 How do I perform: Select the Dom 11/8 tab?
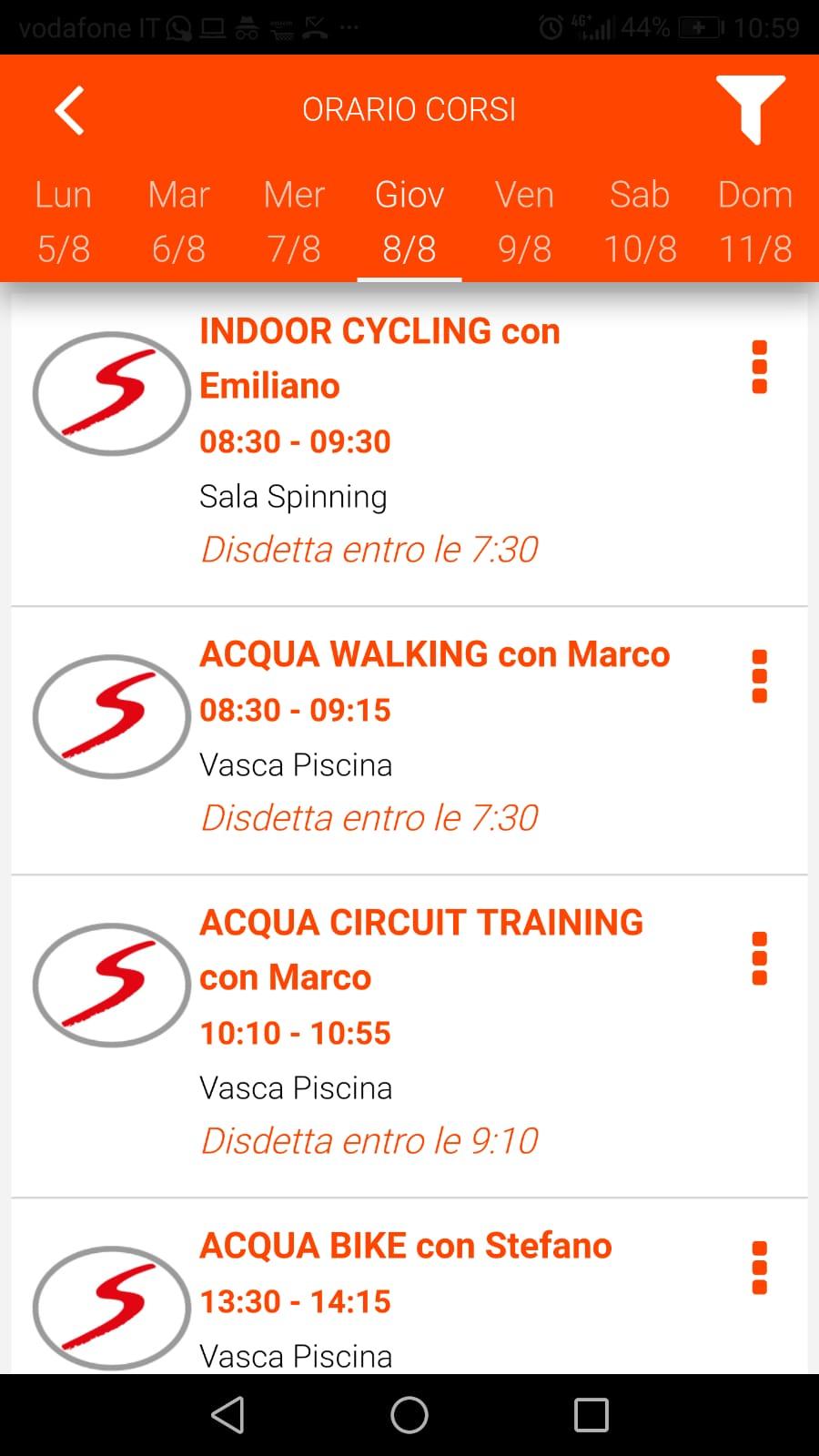tap(755, 221)
